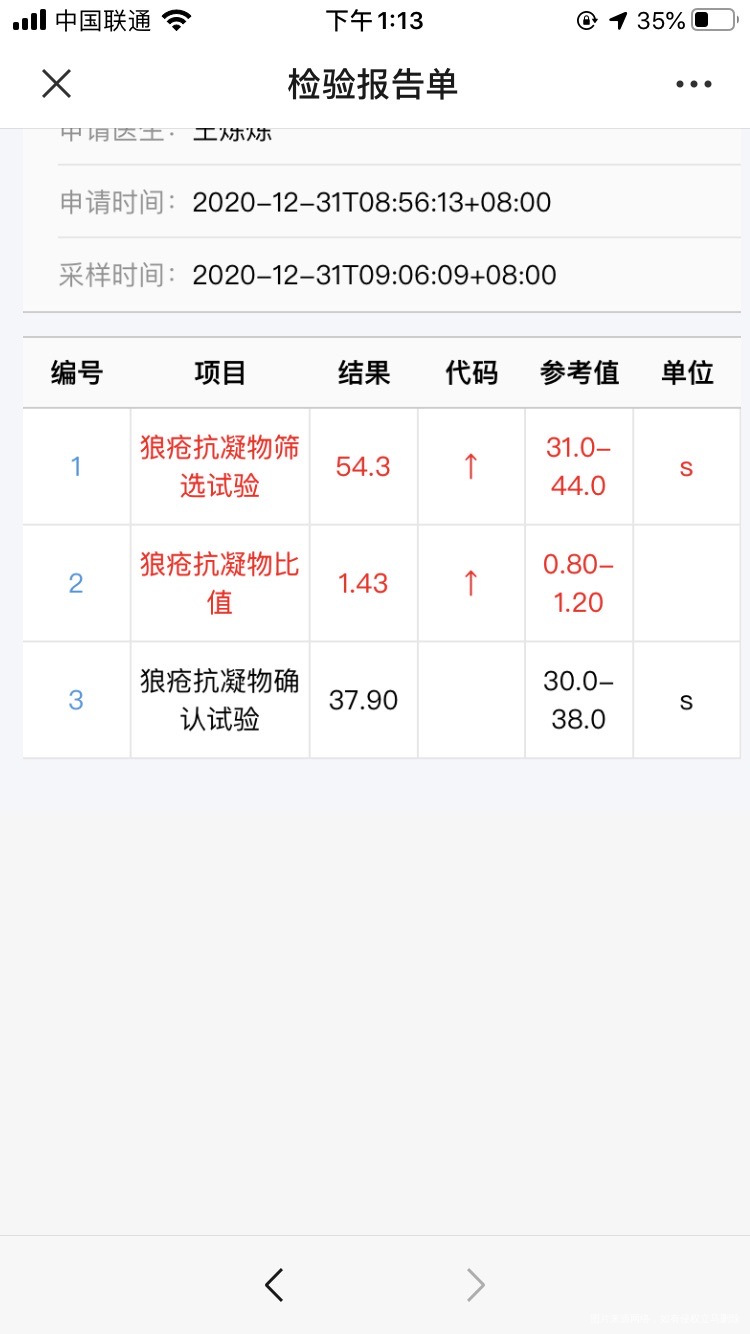Open the more options ellipsis menu
Image resolution: width=750 pixels, height=1334 pixels.
pyautogui.click(x=694, y=84)
